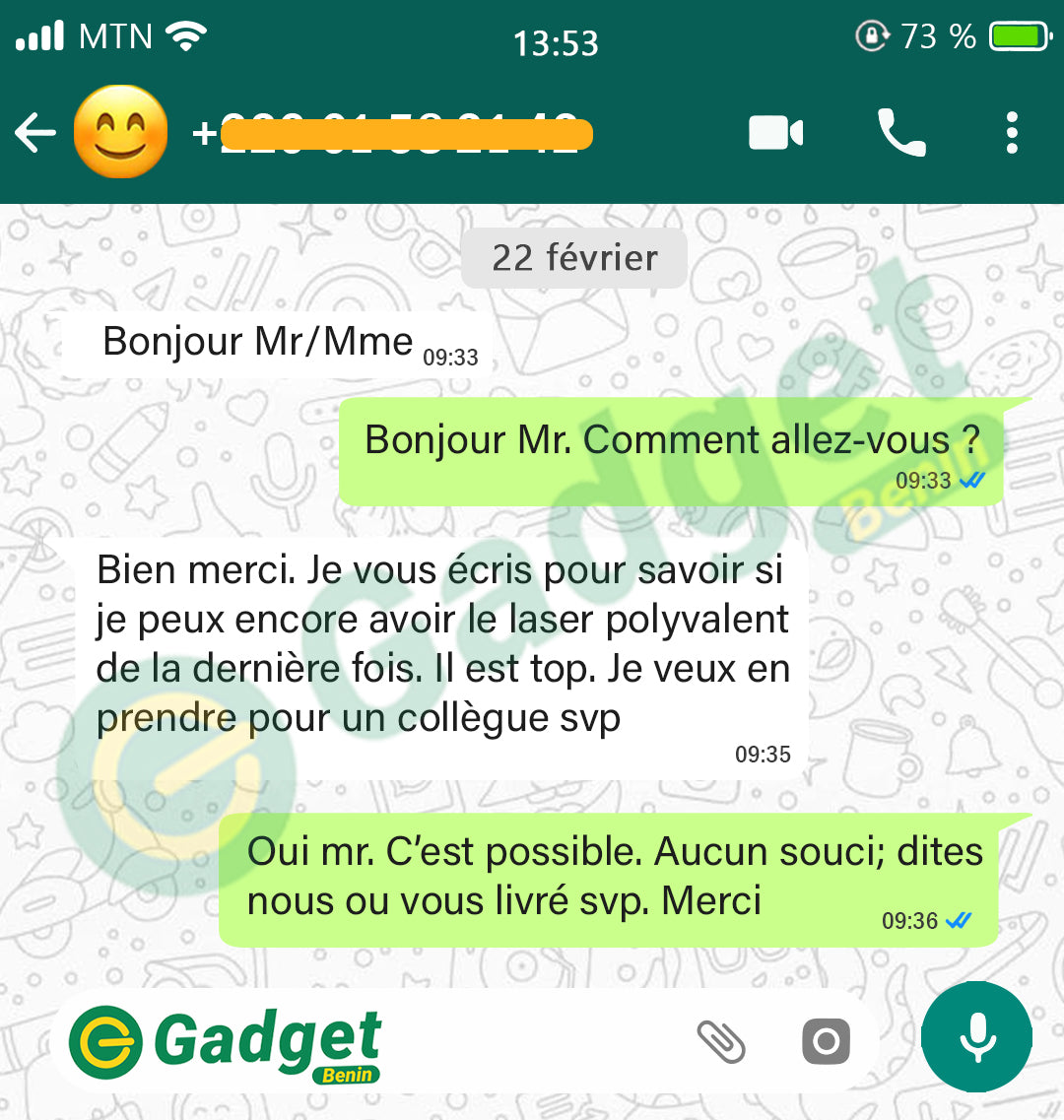1064x1120 pixels.
Task: Go back to the chat list
Action: point(35,133)
